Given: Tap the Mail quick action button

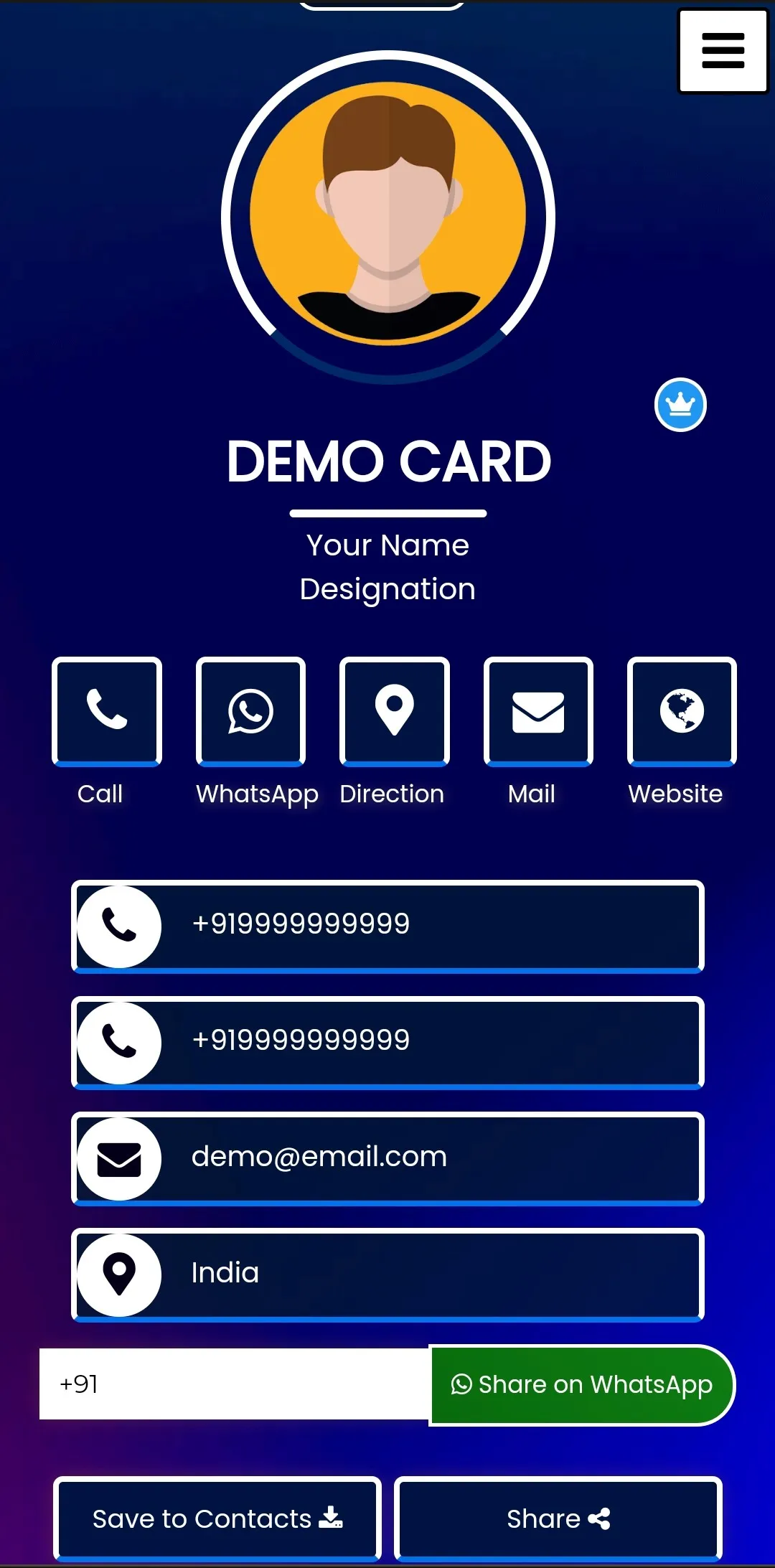Looking at the screenshot, I should tap(538, 710).
